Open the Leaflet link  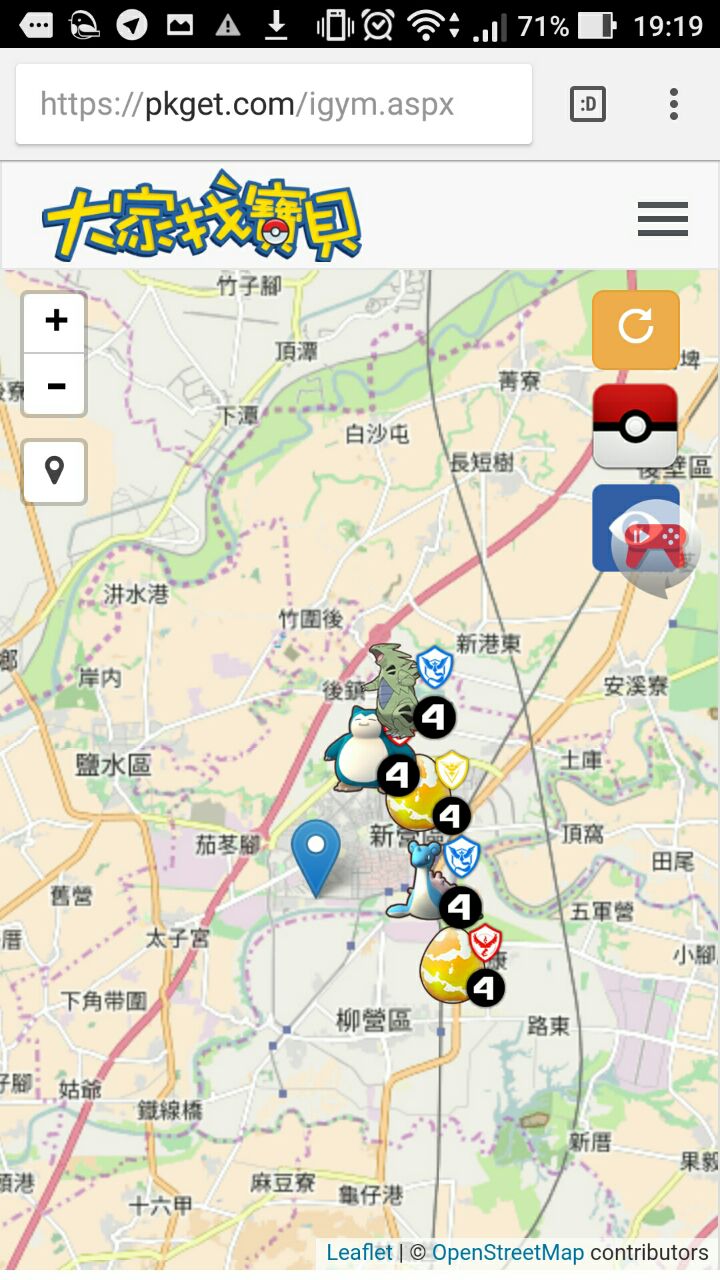359,1253
